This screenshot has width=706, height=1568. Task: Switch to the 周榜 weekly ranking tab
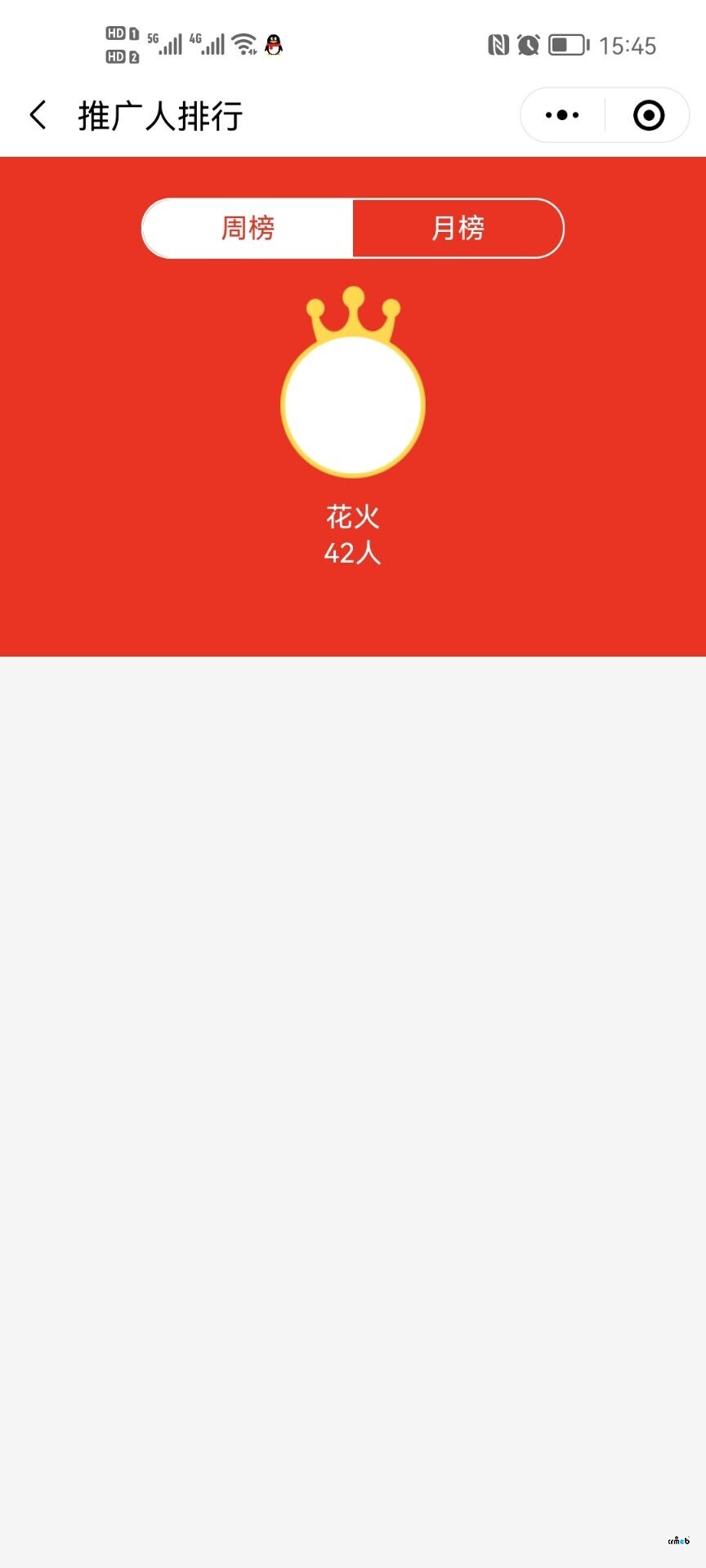248,228
